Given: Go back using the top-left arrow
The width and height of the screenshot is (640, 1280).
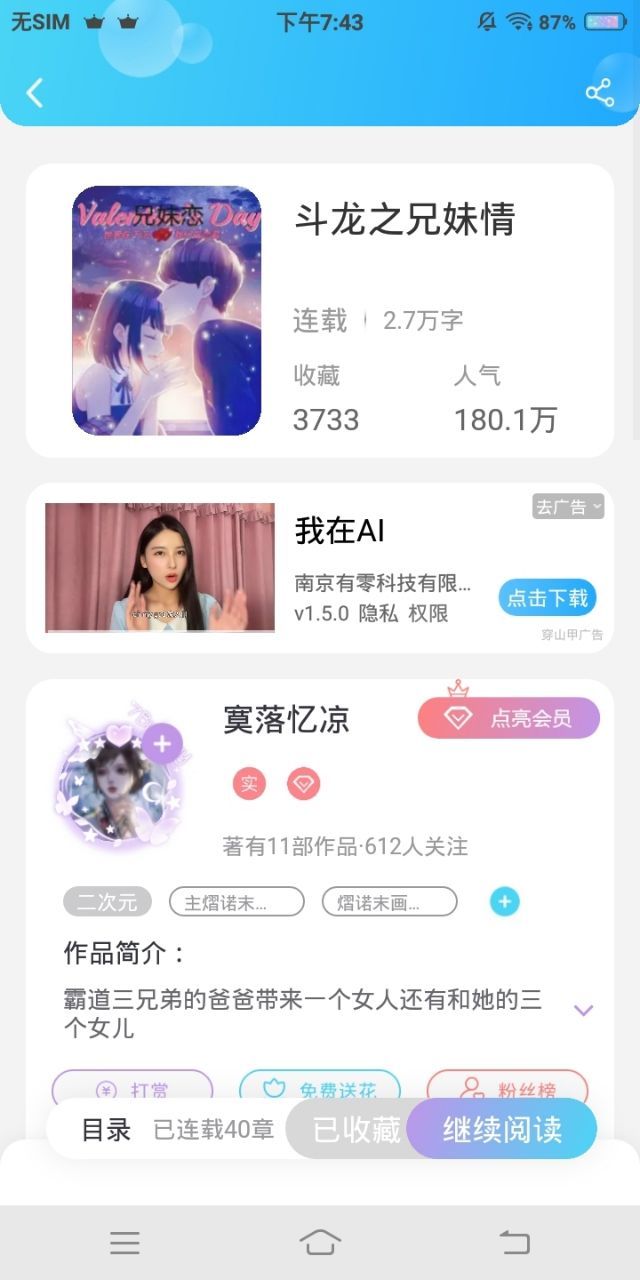Looking at the screenshot, I should click(x=35, y=93).
